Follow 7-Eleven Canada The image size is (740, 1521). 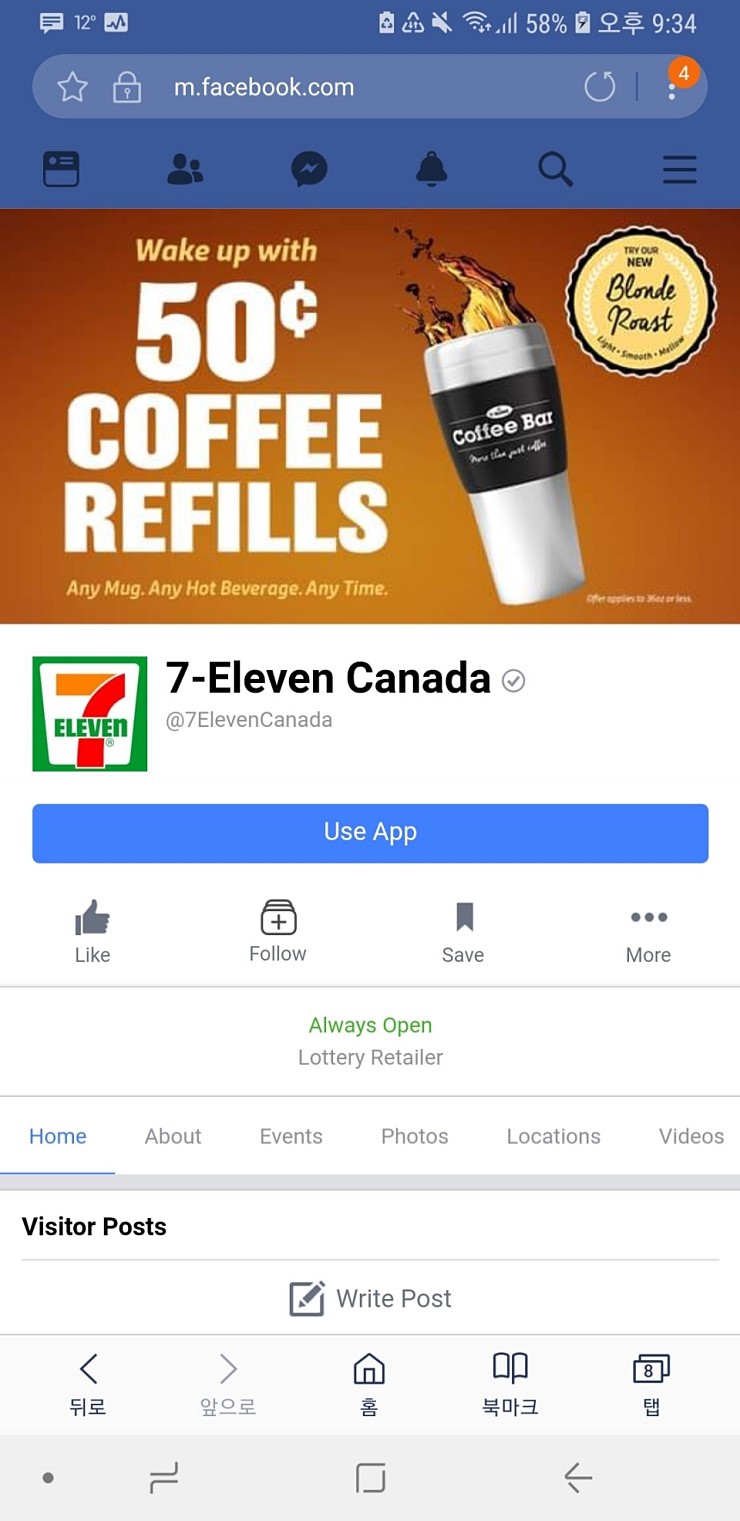[278, 931]
